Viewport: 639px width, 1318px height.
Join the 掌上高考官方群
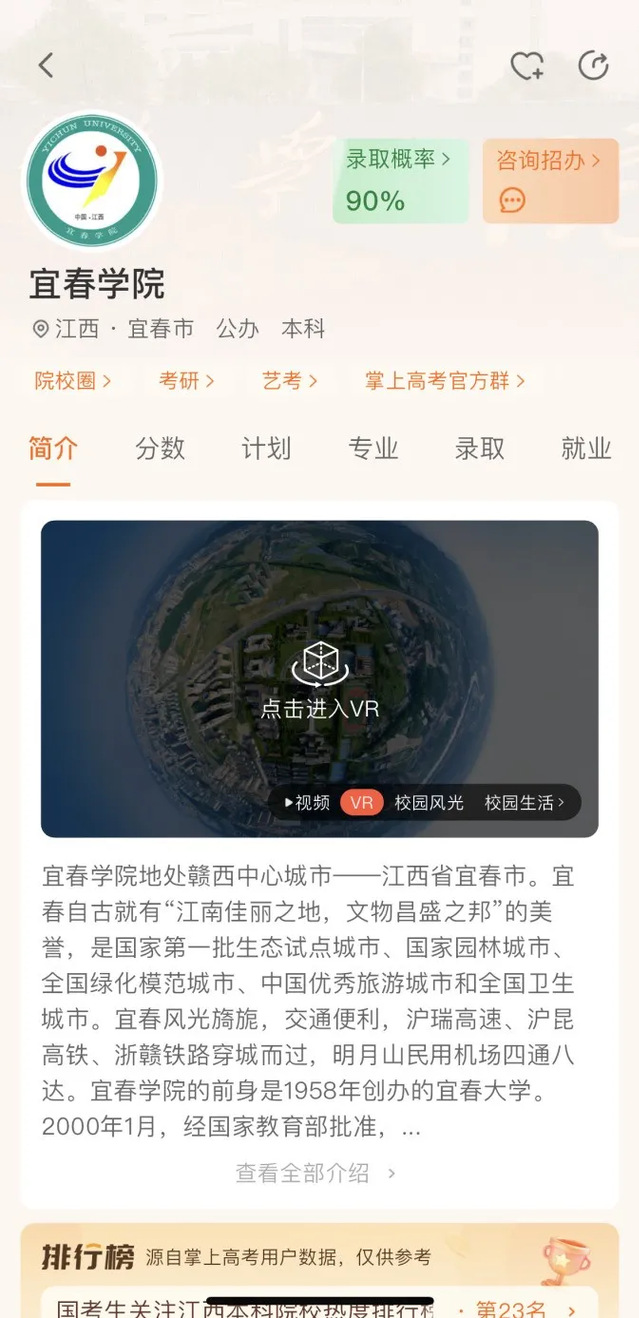tap(444, 380)
